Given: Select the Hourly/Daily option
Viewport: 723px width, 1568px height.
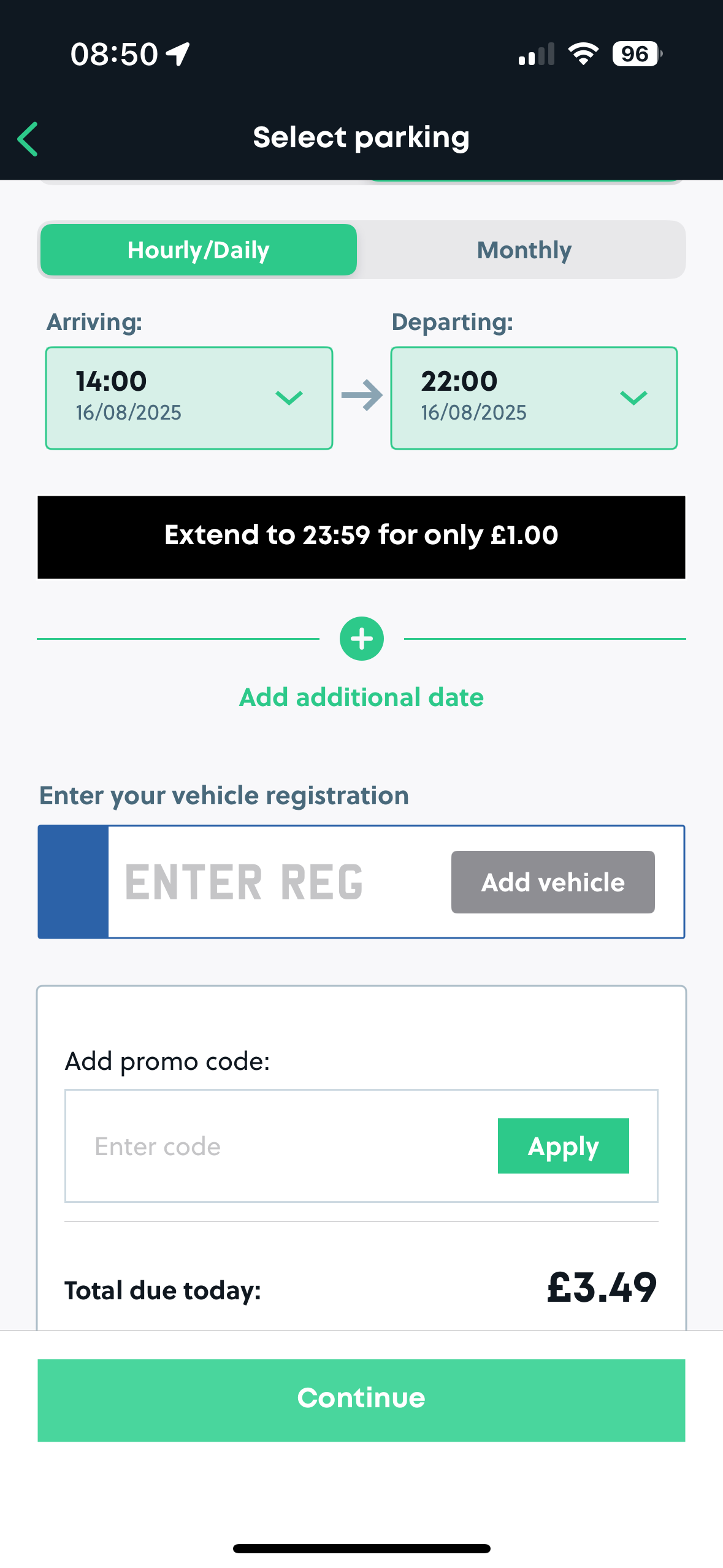Looking at the screenshot, I should tap(199, 250).
